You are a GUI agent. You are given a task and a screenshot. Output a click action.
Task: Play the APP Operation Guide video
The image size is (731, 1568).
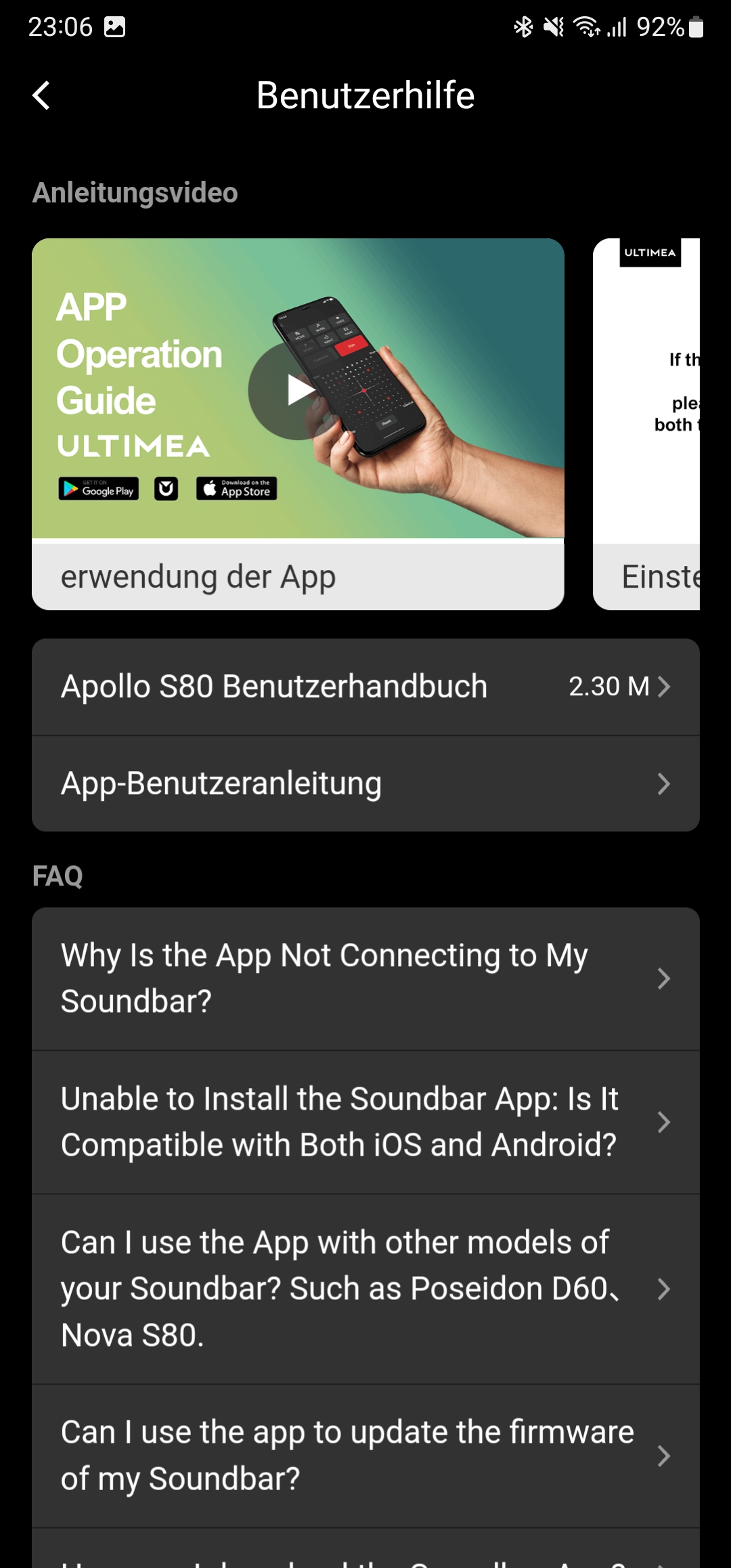pyautogui.click(x=298, y=391)
